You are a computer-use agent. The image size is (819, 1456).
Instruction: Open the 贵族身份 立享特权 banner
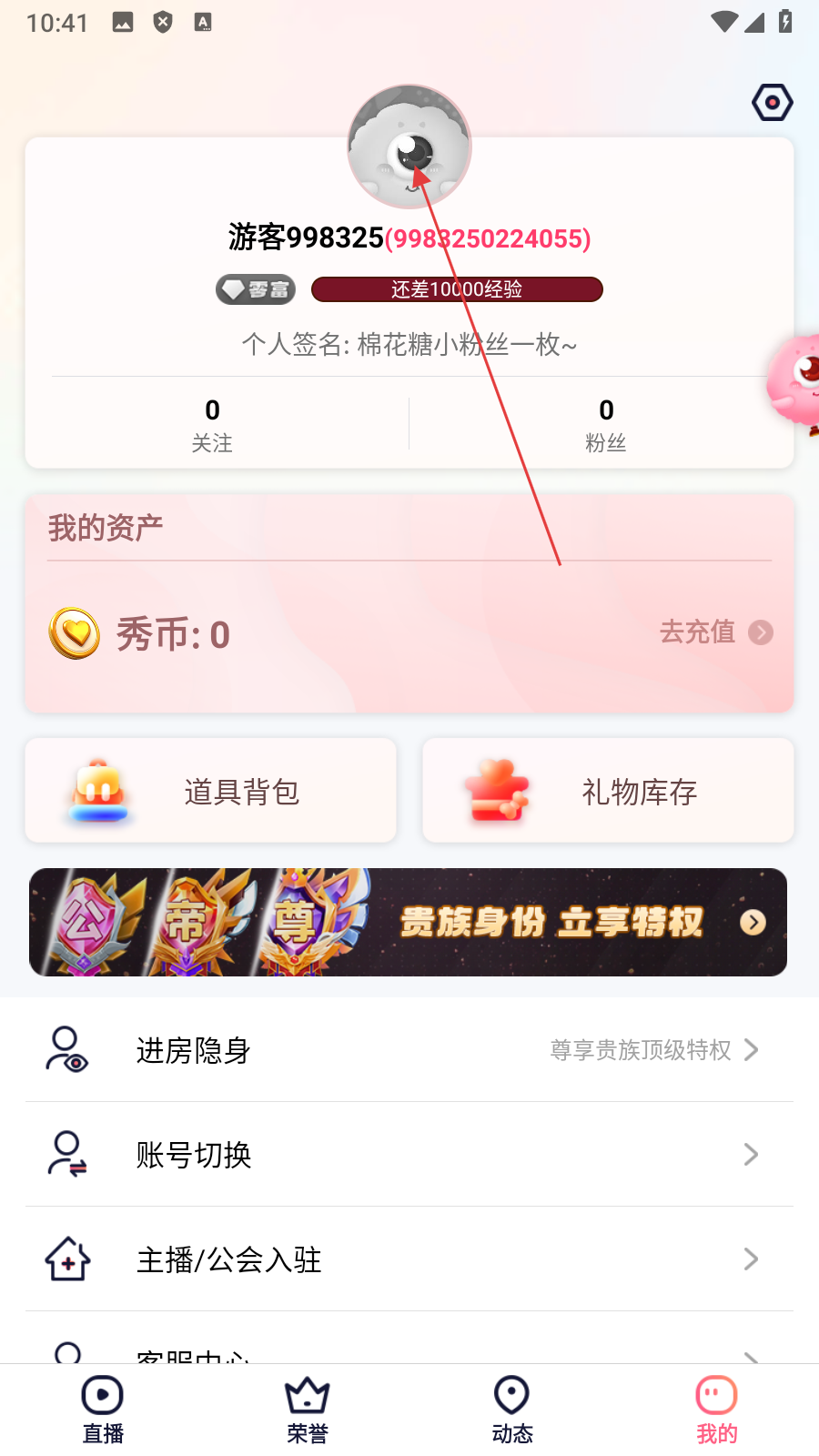click(x=408, y=922)
